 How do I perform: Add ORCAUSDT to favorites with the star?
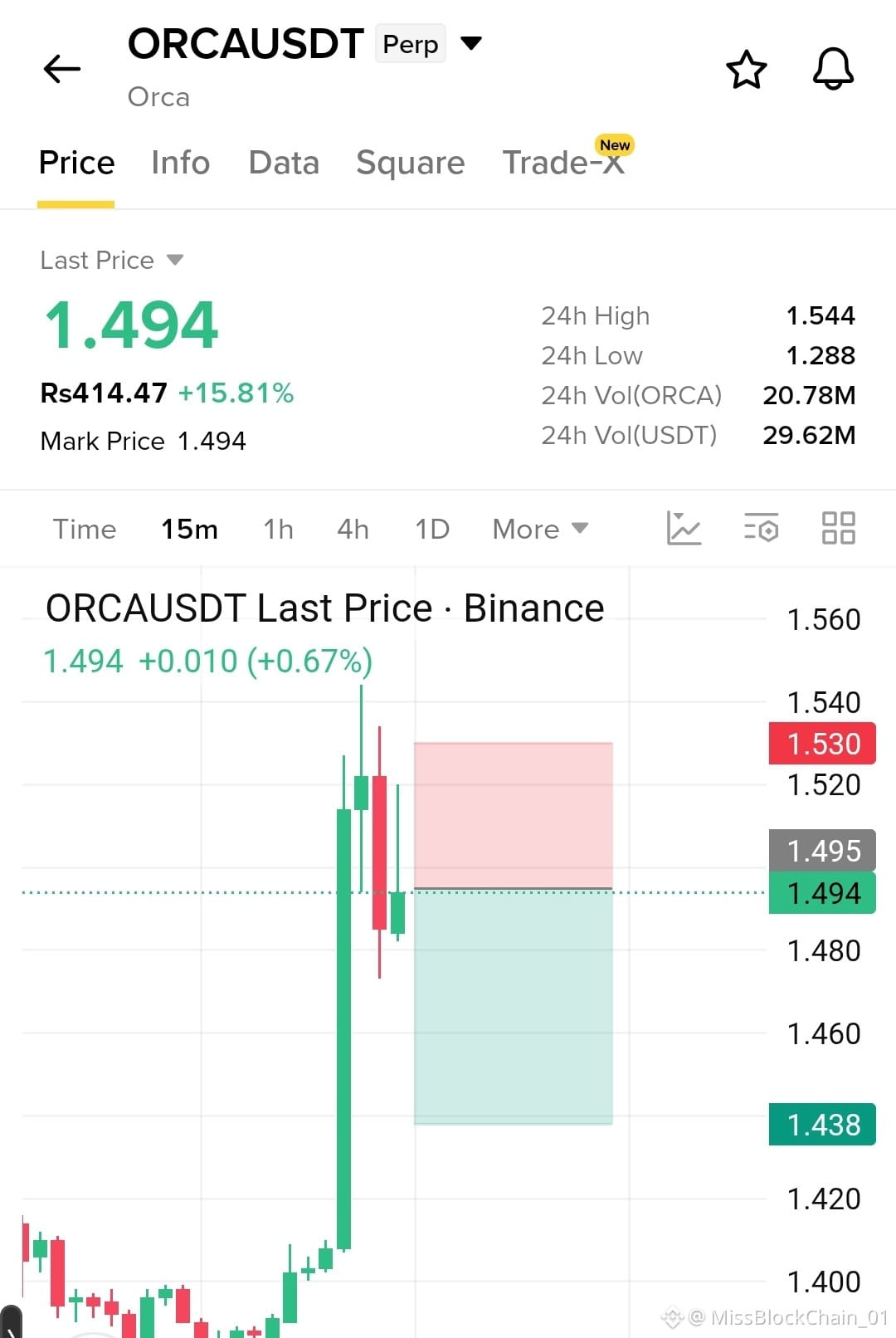747,69
